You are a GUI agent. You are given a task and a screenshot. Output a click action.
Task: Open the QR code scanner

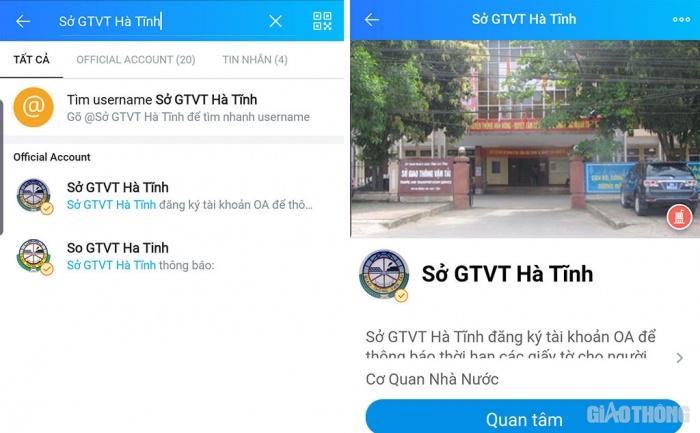point(322,21)
